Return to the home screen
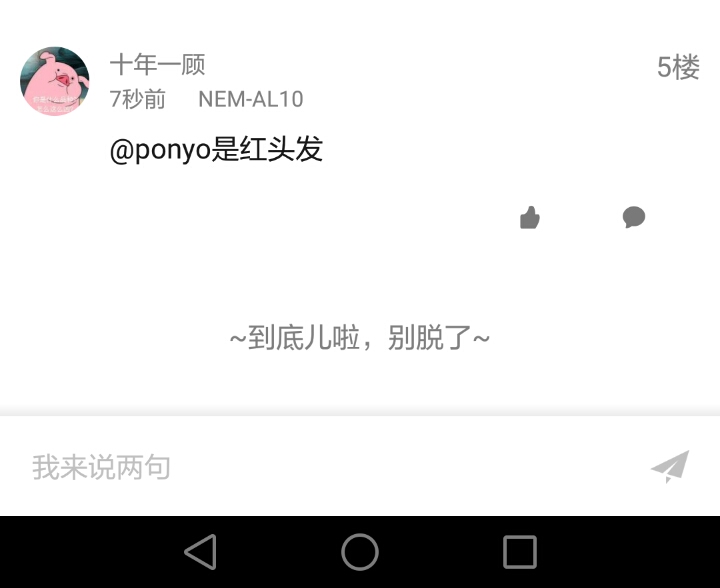 click(x=360, y=552)
